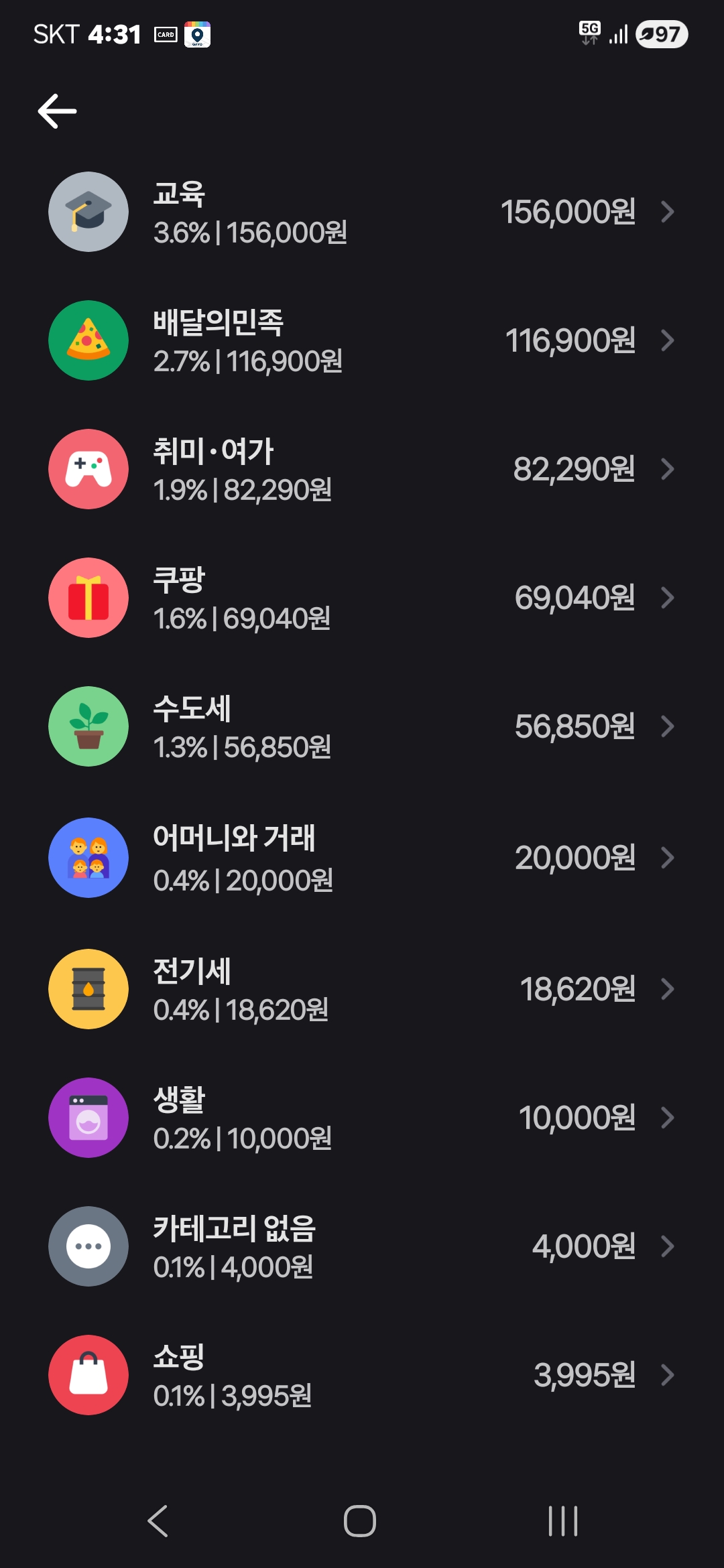The width and height of the screenshot is (724, 1568).
Task: View 배달의민족 spending details
Action: pyautogui.click(x=362, y=340)
